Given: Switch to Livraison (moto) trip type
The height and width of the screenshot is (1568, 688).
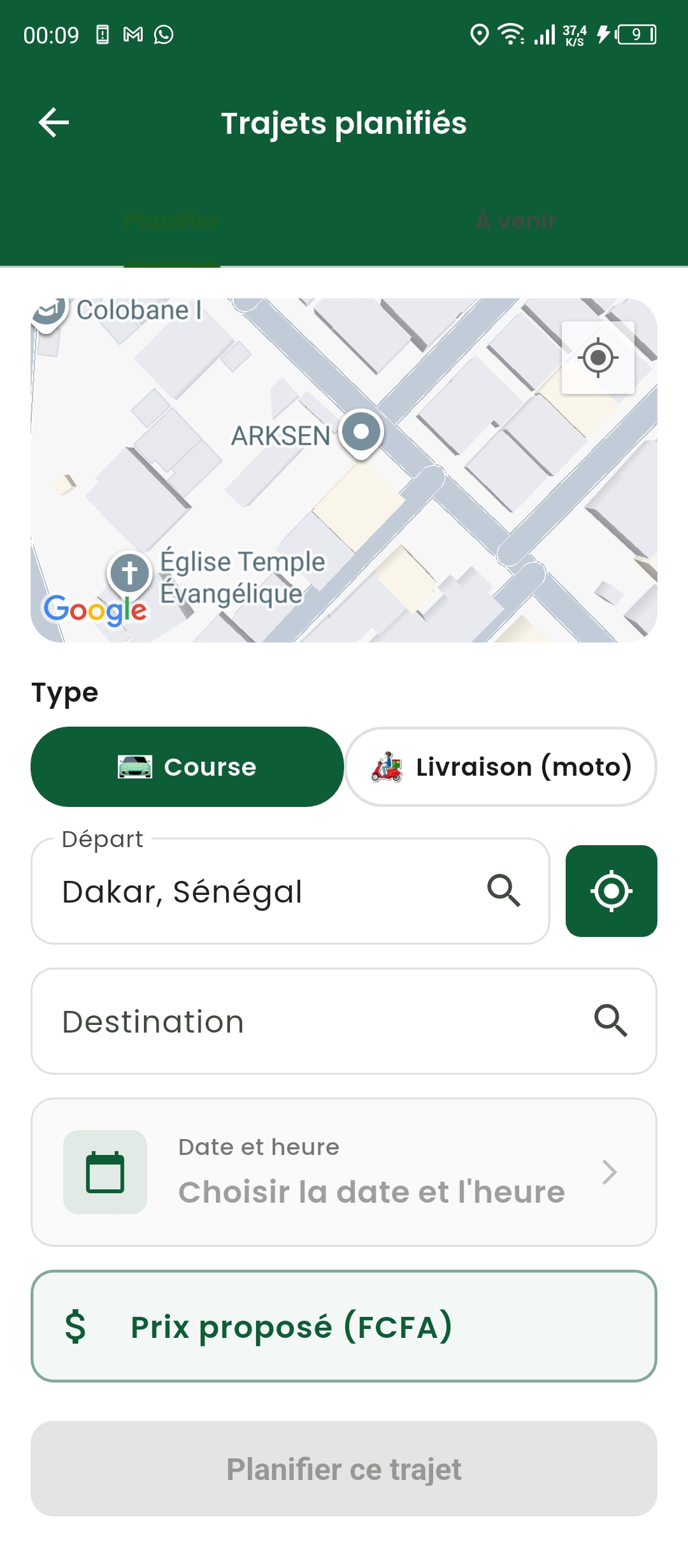Looking at the screenshot, I should tap(500, 767).
